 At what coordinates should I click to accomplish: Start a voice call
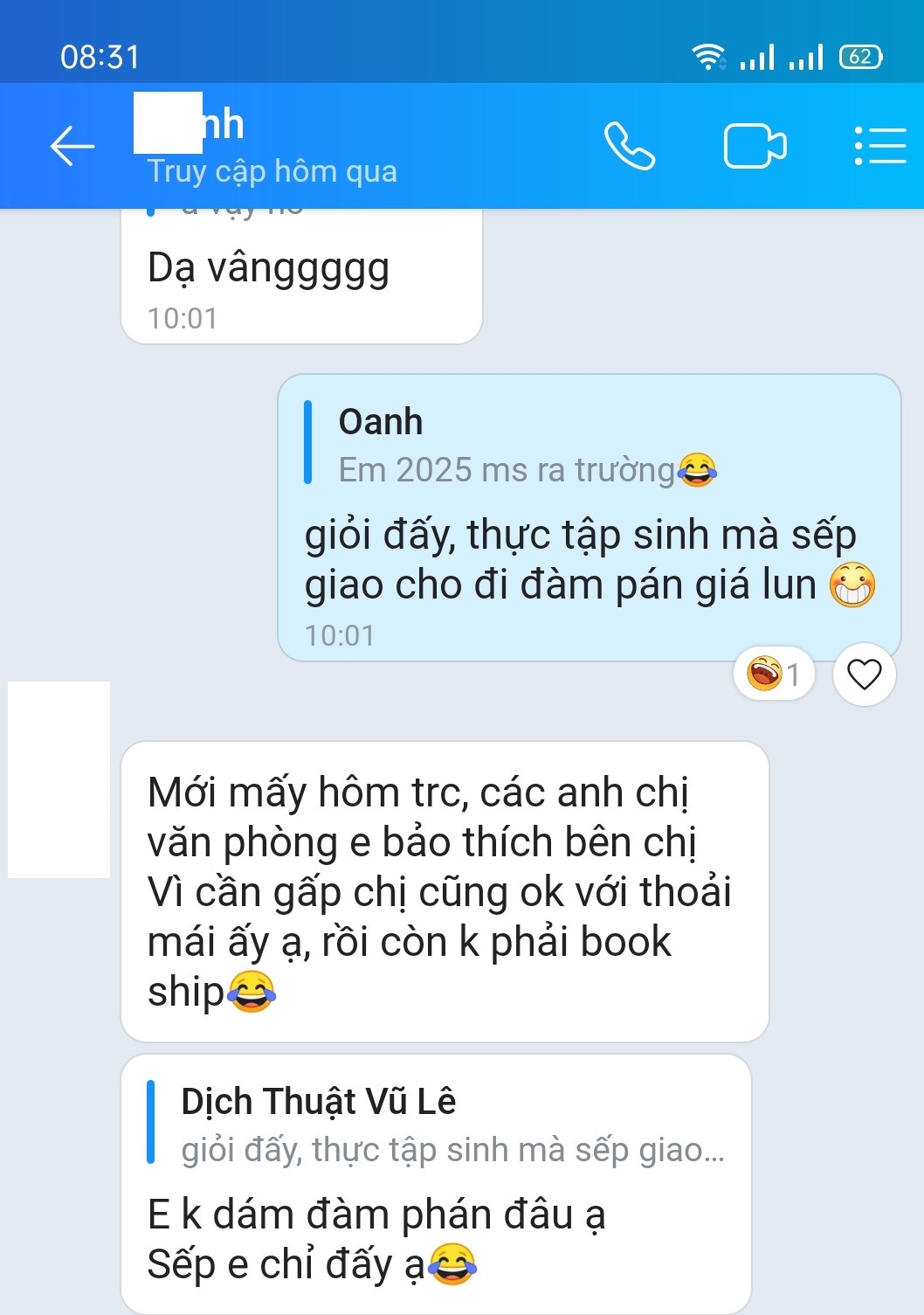[x=630, y=146]
